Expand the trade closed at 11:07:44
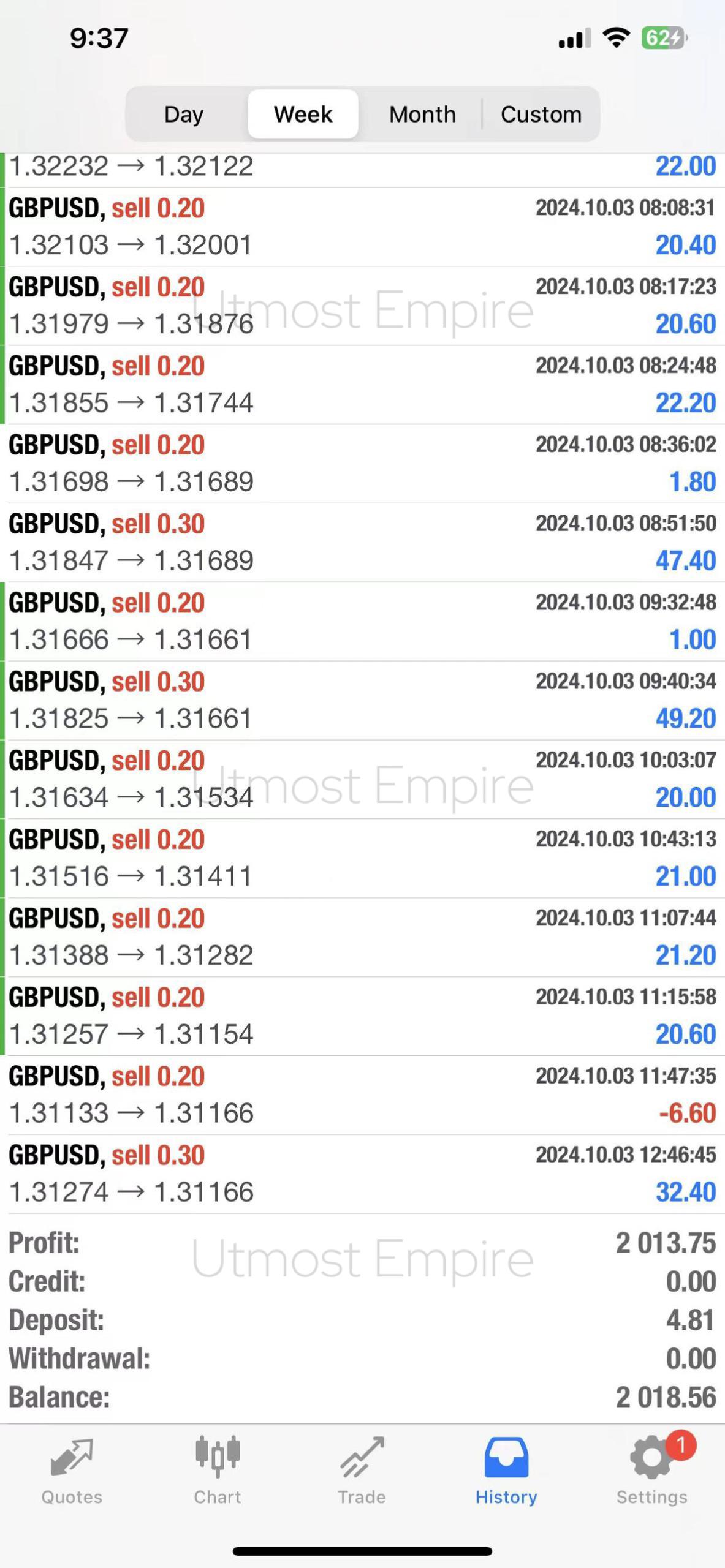The image size is (725, 1568). pyautogui.click(x=362, y=937)
